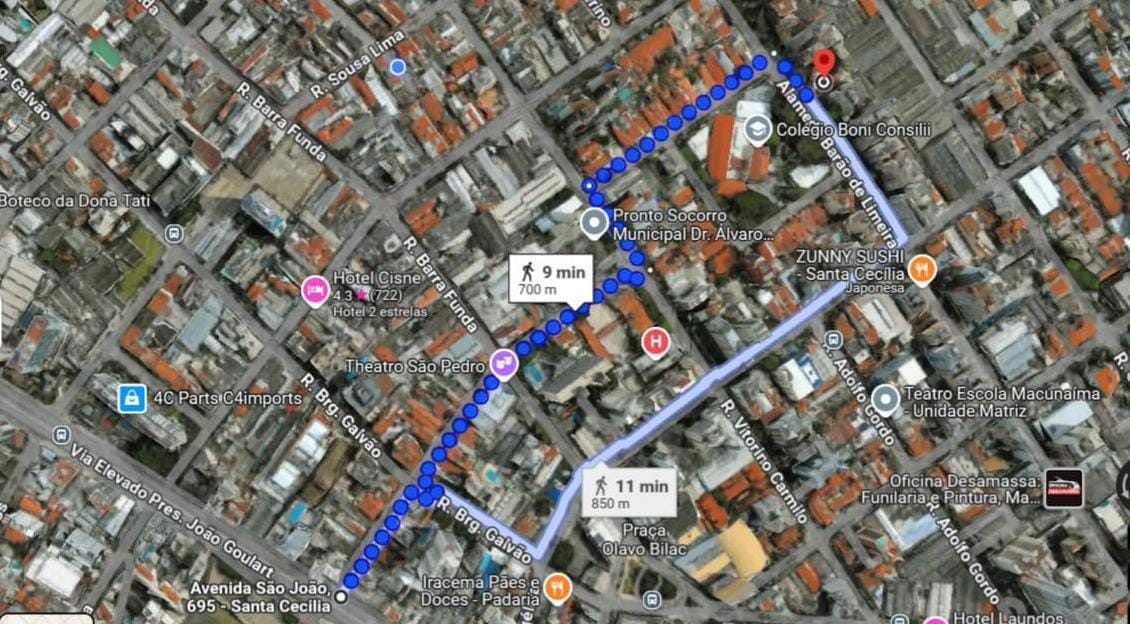Open Pronto Socorro Municipal marker

pos(594,223)
